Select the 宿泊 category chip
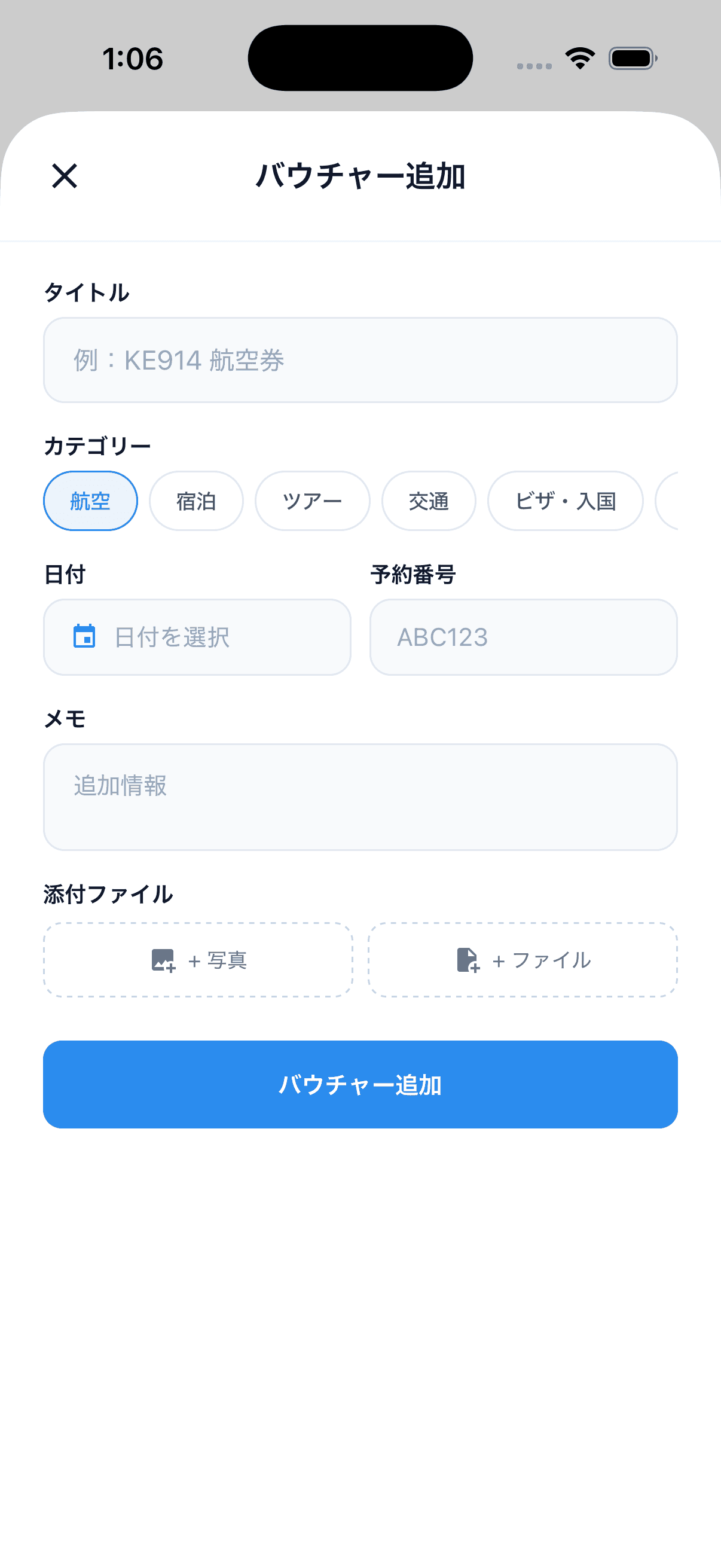The image size is (721, 1568). click(x=196, y=501)
